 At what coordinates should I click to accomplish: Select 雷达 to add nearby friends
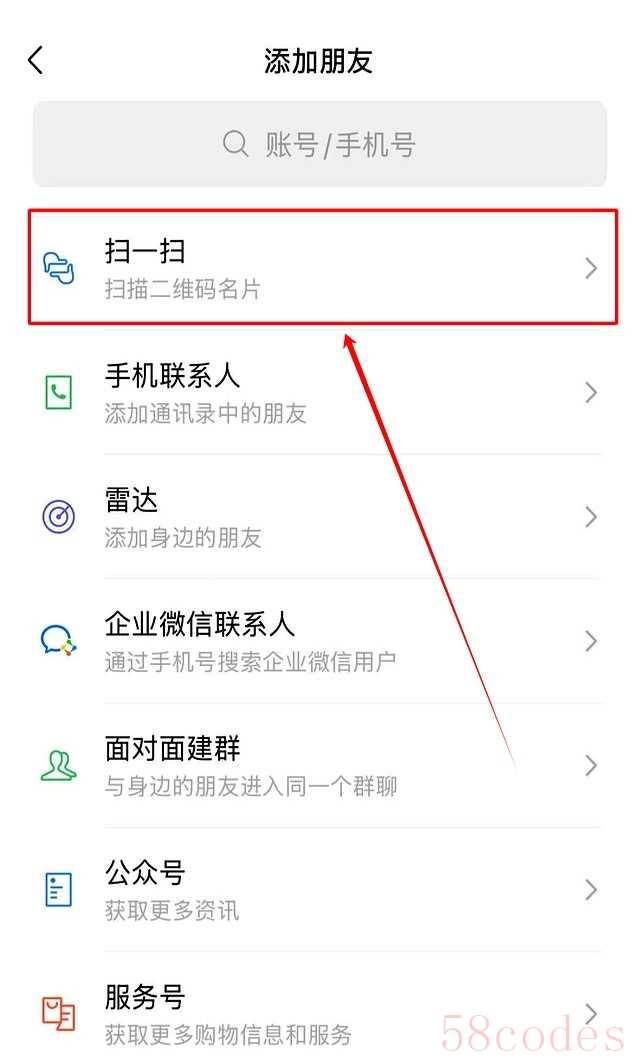coord(320,516)
